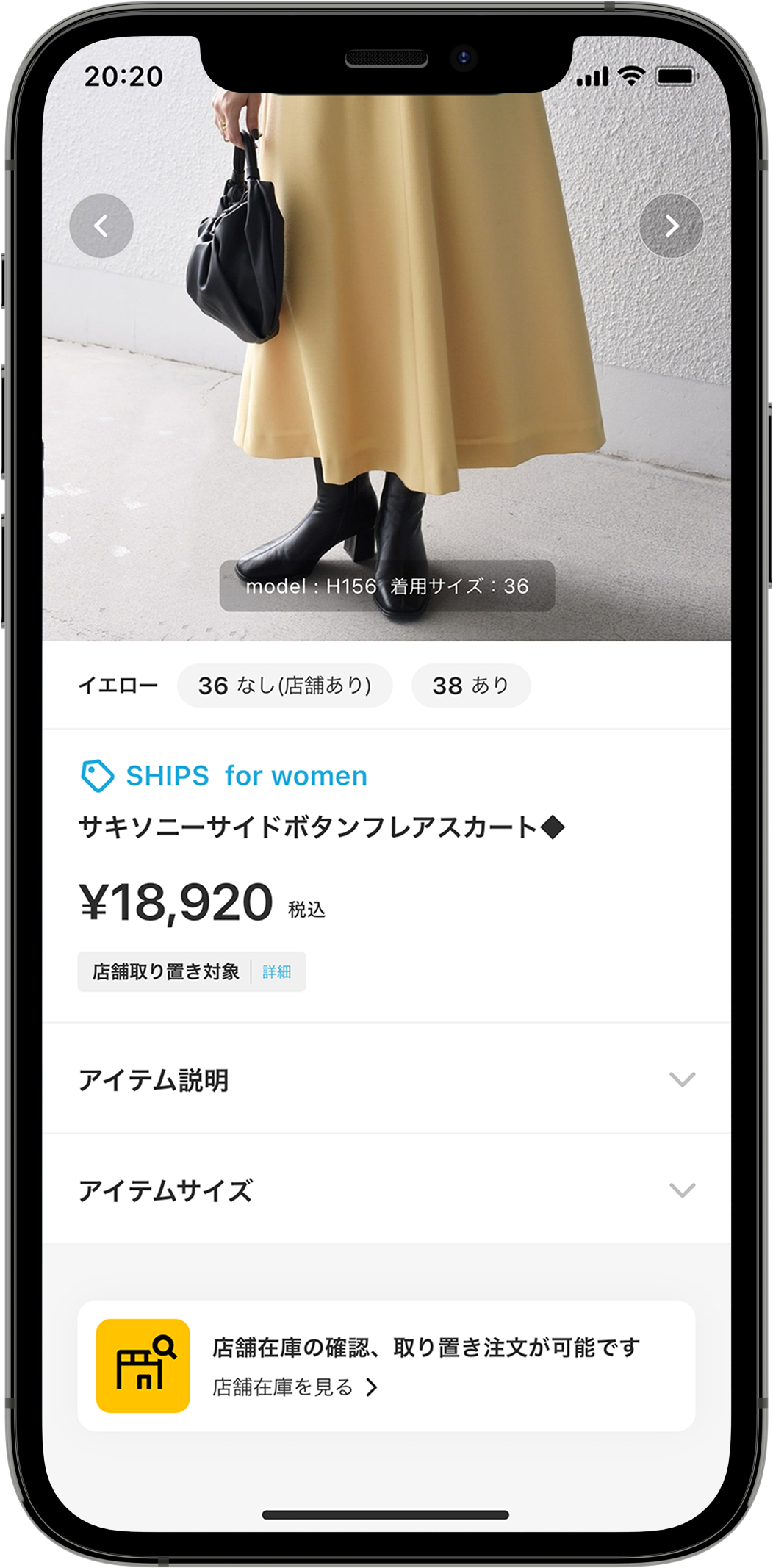Open 店舗在庫を見る store stock card

point(386,1366)
